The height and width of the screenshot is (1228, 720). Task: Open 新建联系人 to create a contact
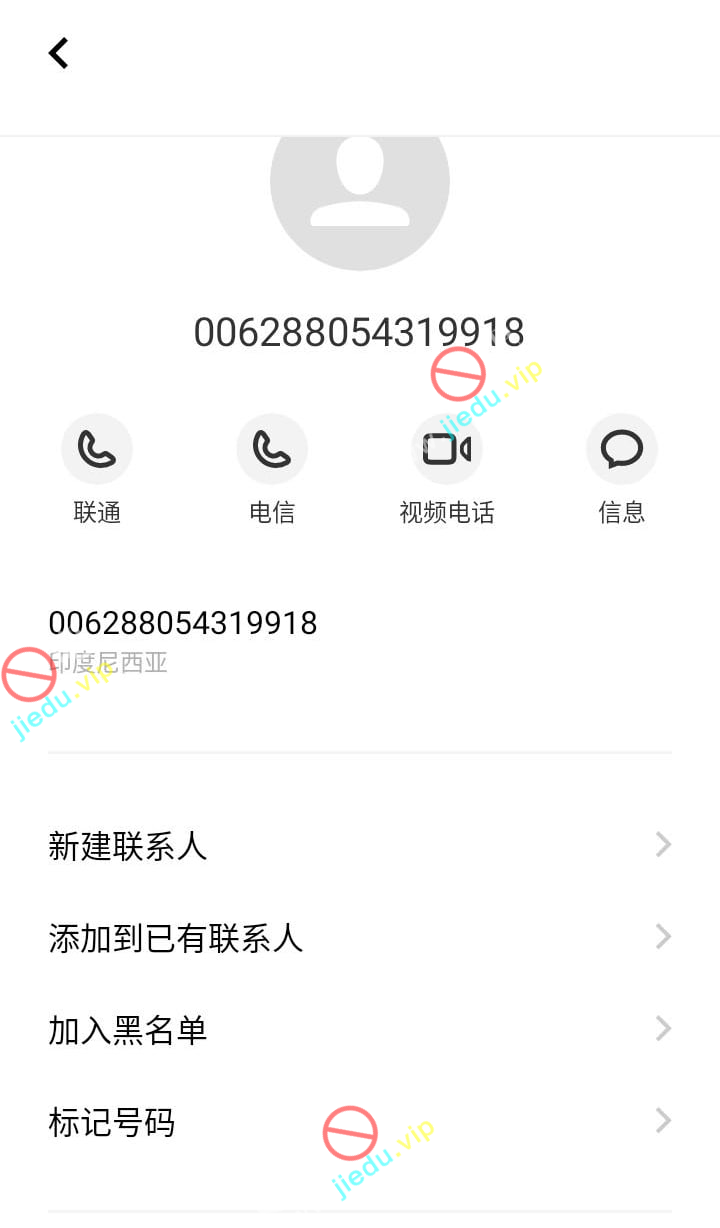360,846
